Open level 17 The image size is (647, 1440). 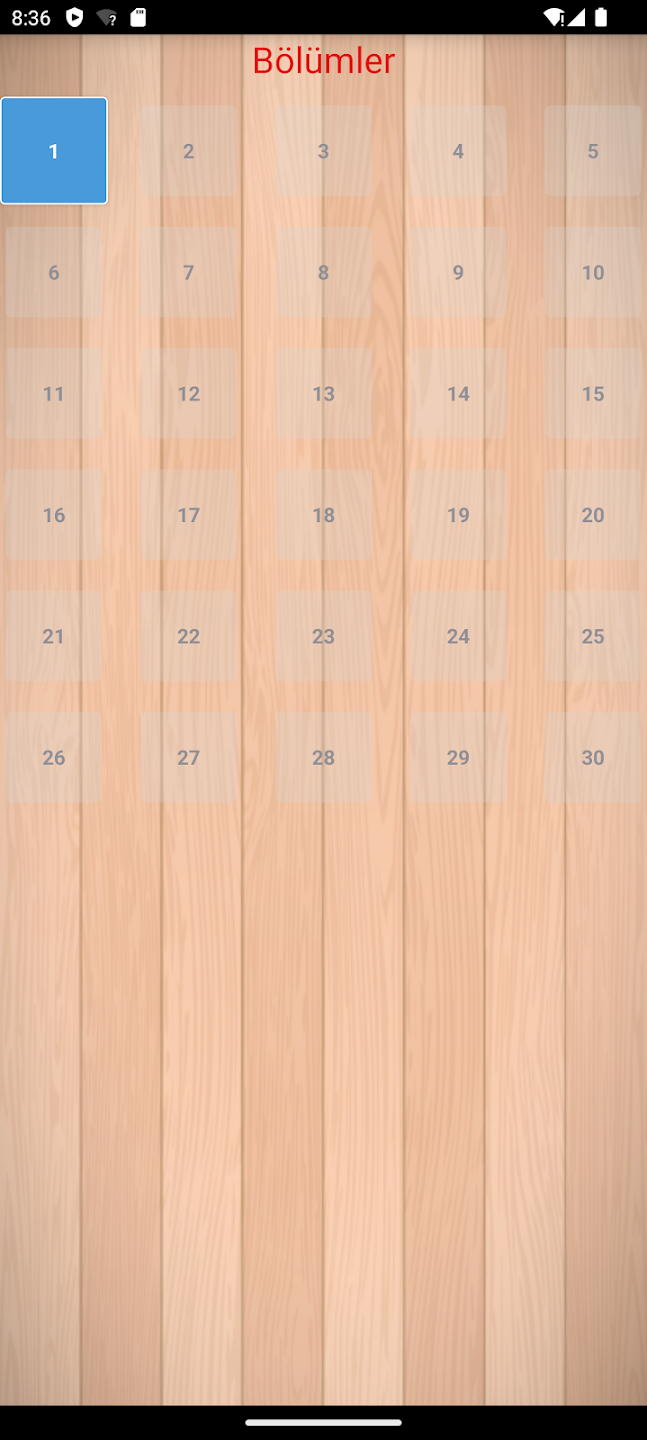tap(189, 515)
